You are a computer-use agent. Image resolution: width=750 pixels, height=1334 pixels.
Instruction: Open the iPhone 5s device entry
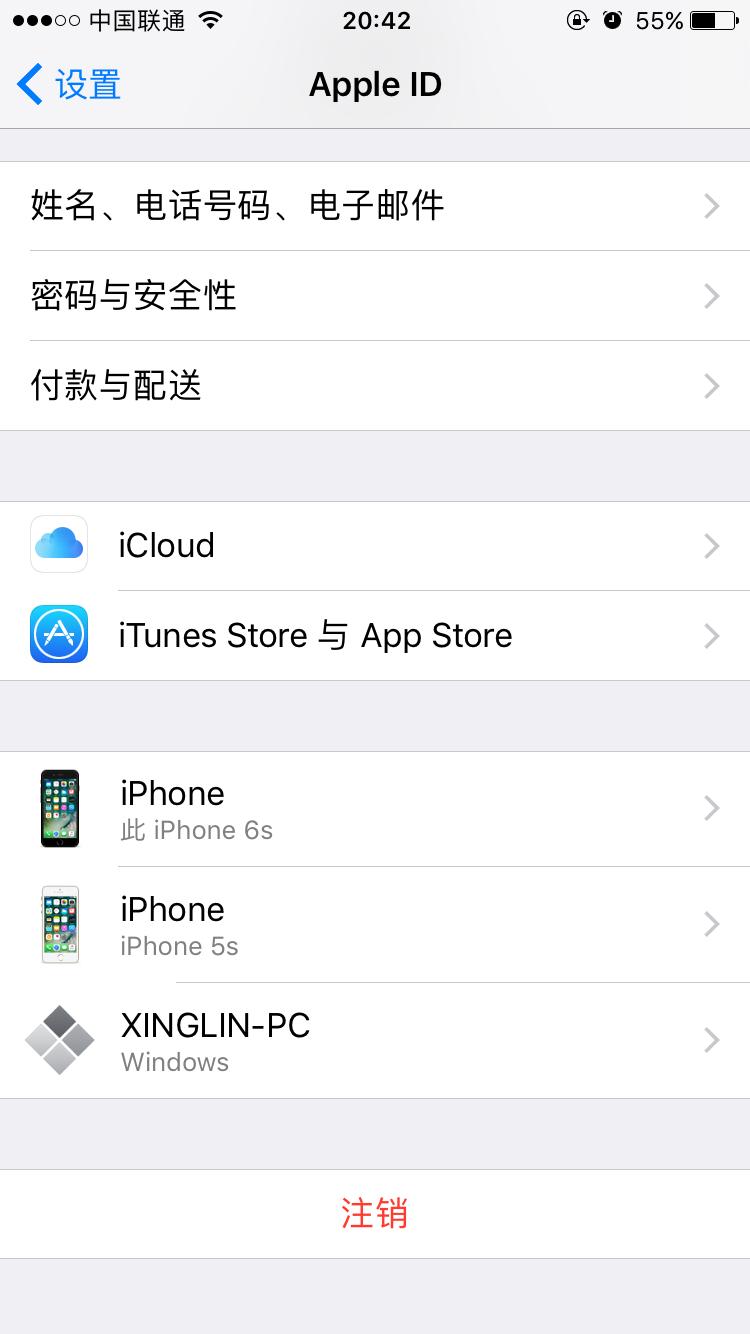click(375, 924)
